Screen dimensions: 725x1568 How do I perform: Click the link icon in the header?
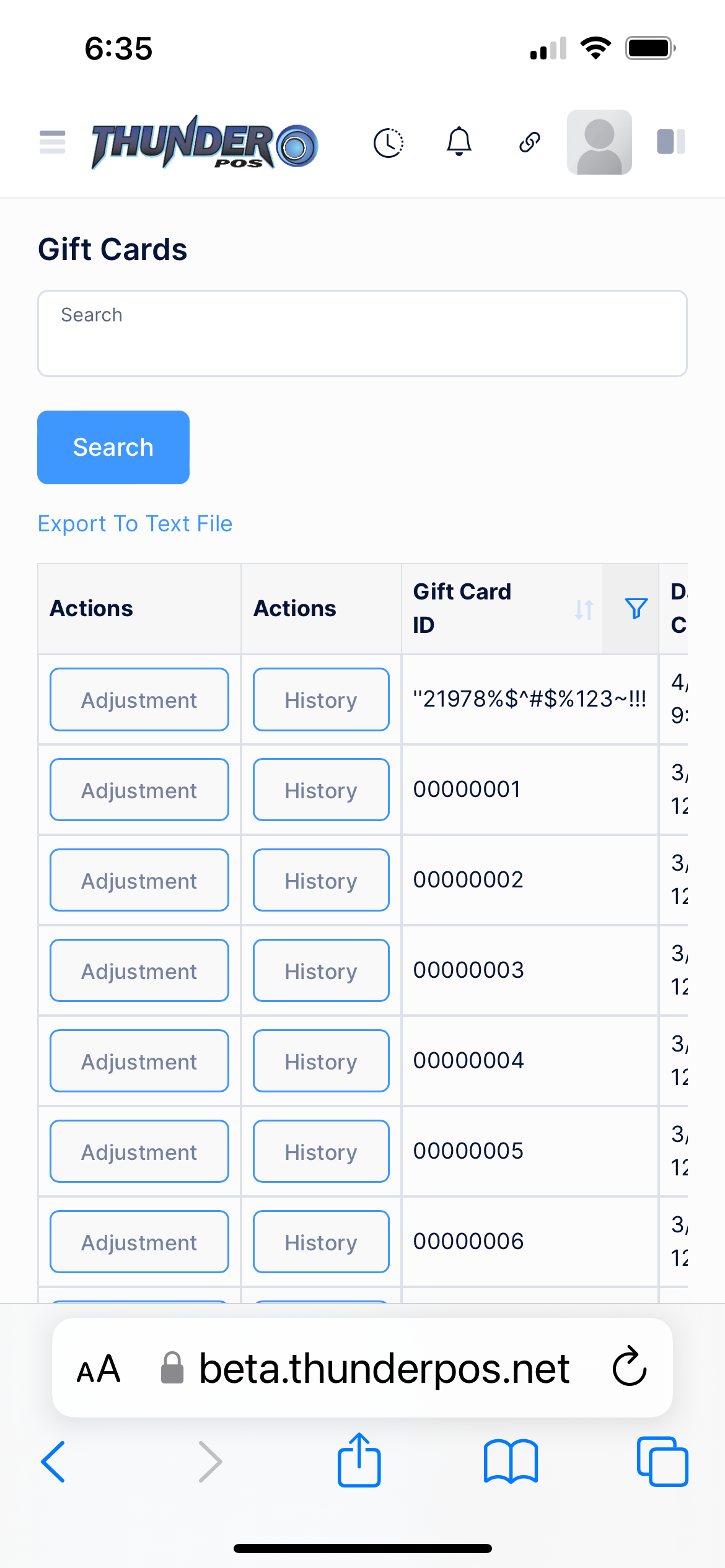pos(529,142)
